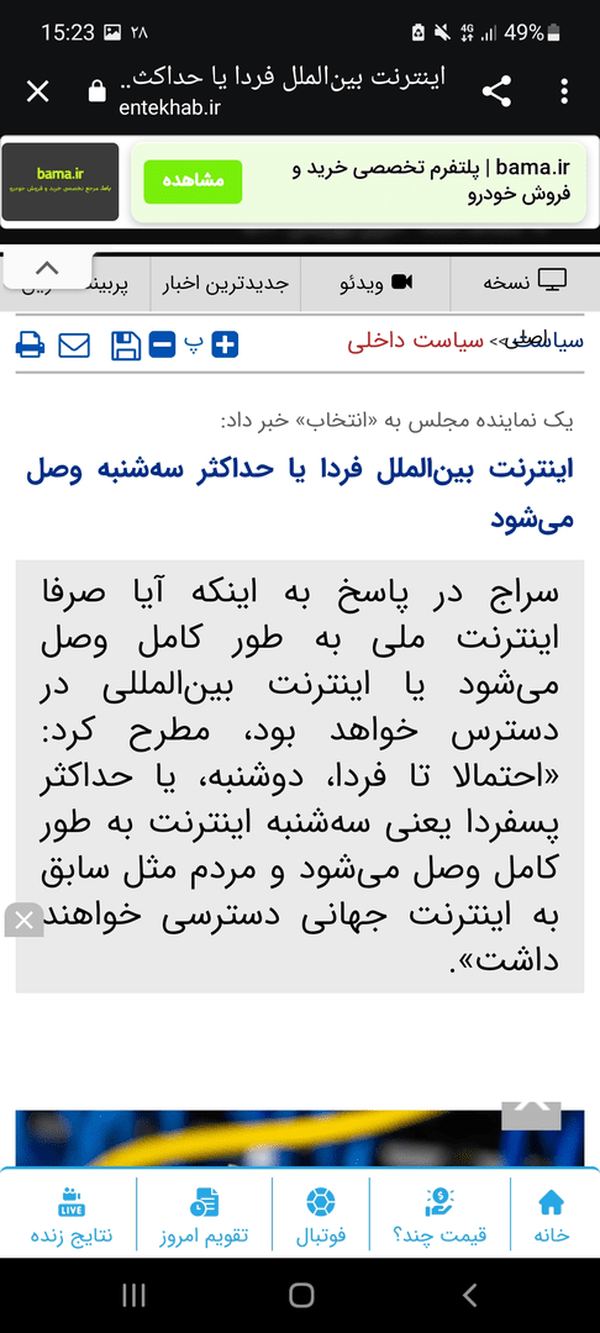Share this page
This screenshot has height=1333, width=600.
click(x=496, y=92)
